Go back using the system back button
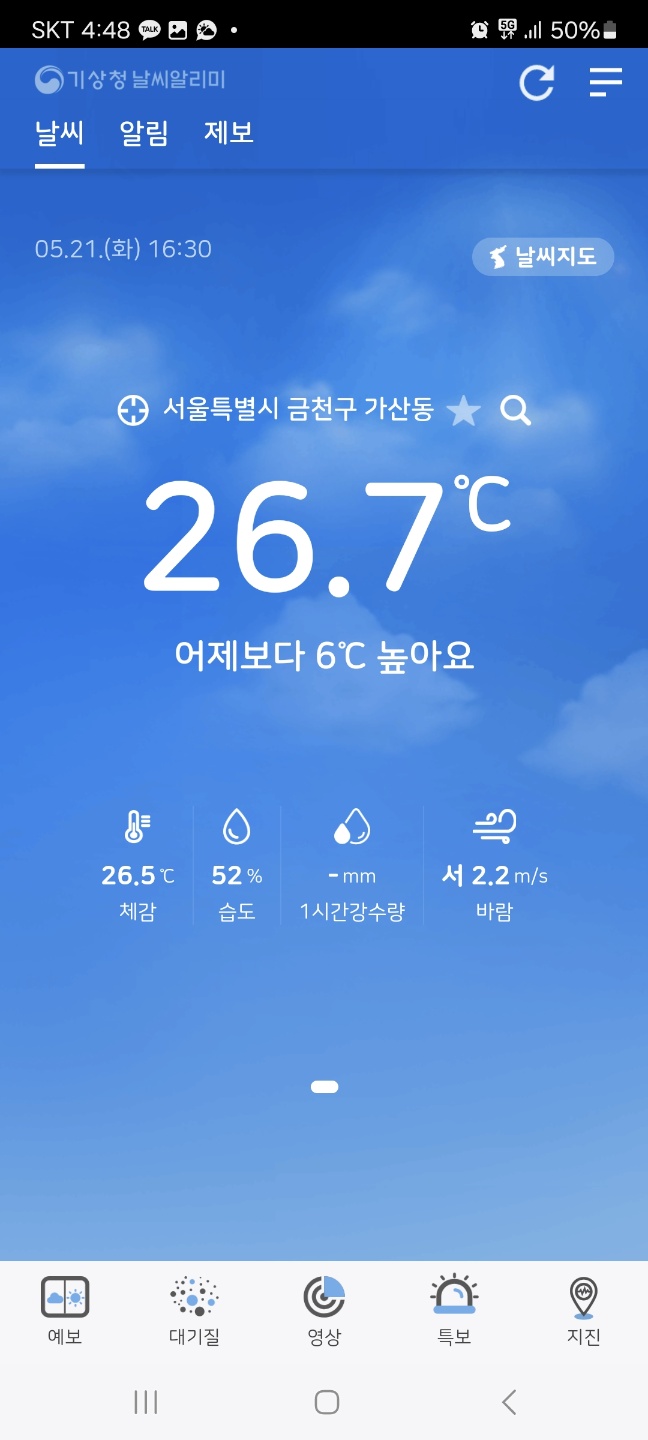The height and width of the screenshot is (1440, 648). pos(509,1402)
